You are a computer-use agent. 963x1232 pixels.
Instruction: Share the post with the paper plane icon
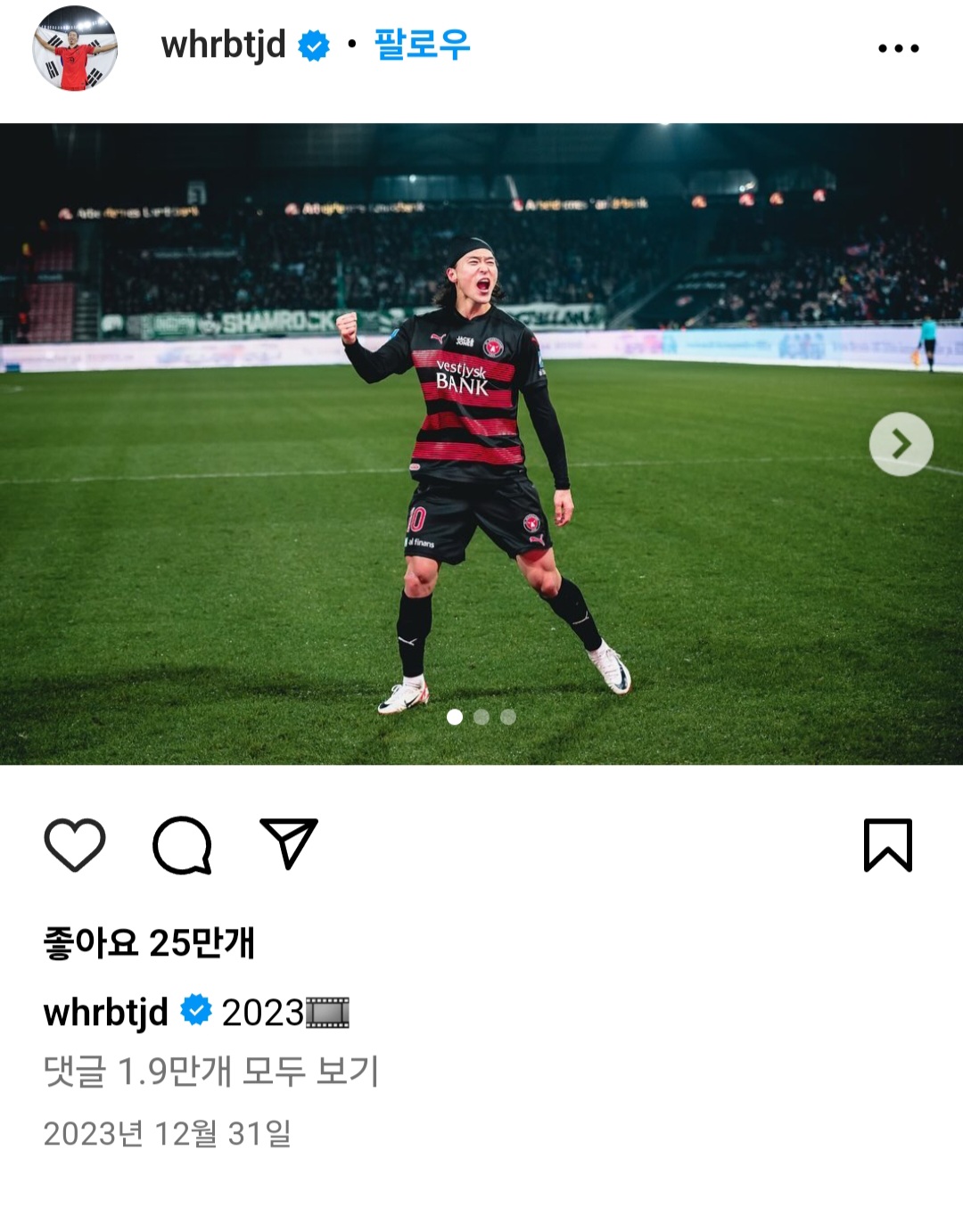click(289, 843)
